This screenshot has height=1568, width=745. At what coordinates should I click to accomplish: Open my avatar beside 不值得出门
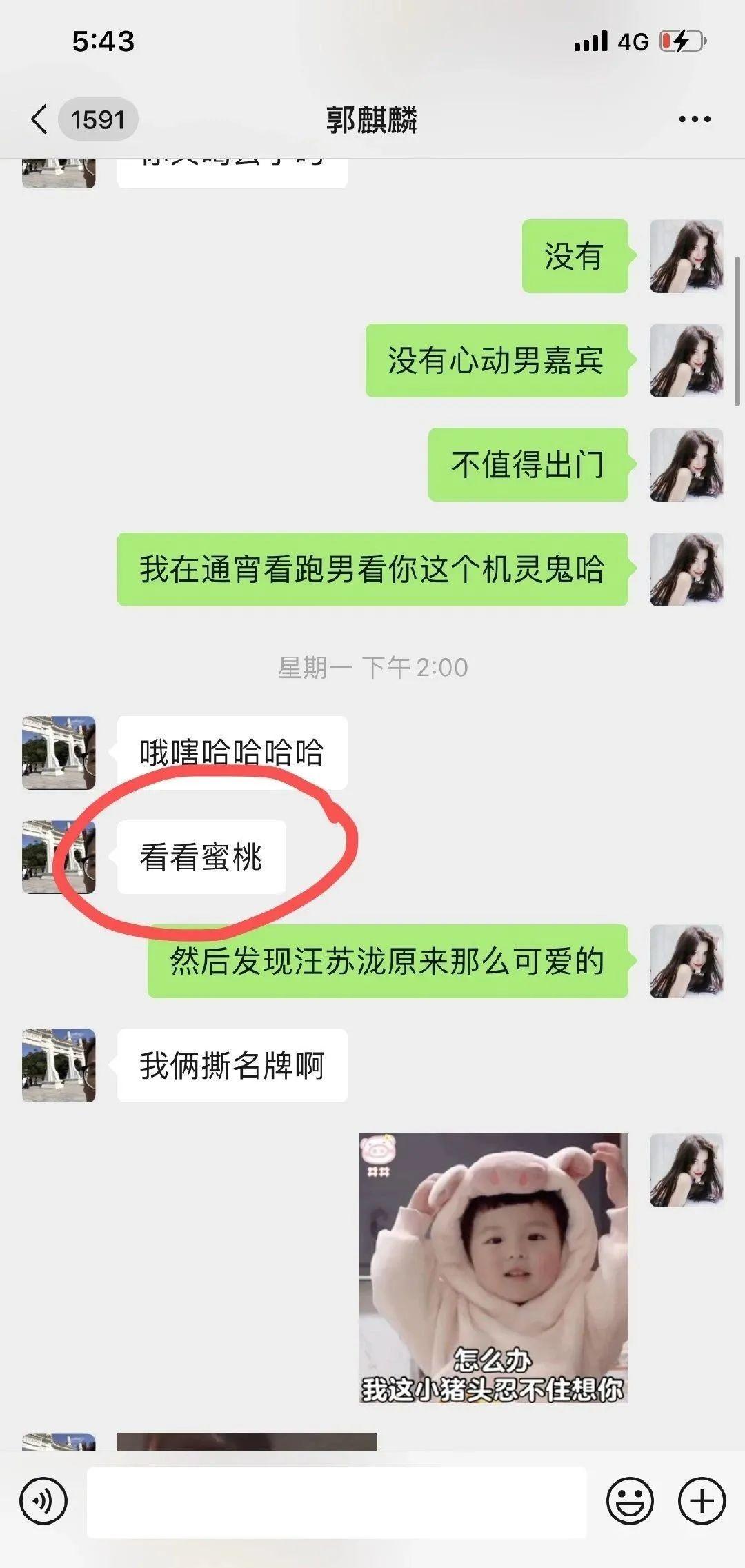[x=686, y=464]
